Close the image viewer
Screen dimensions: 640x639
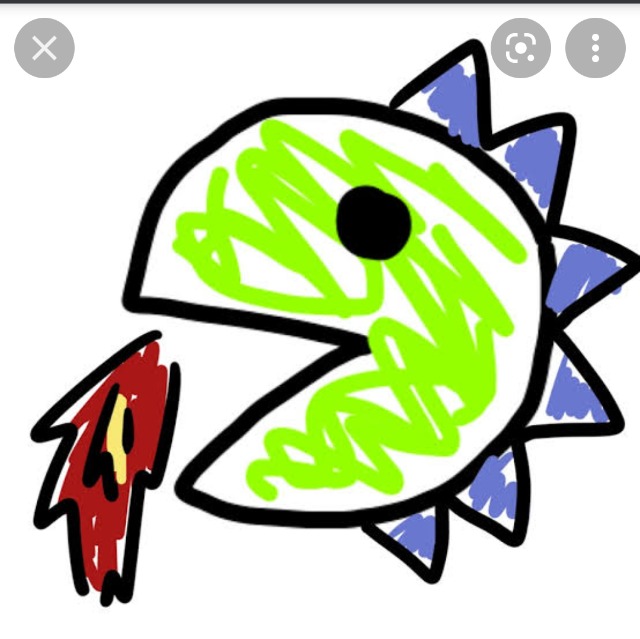click(x=44, y=48)
